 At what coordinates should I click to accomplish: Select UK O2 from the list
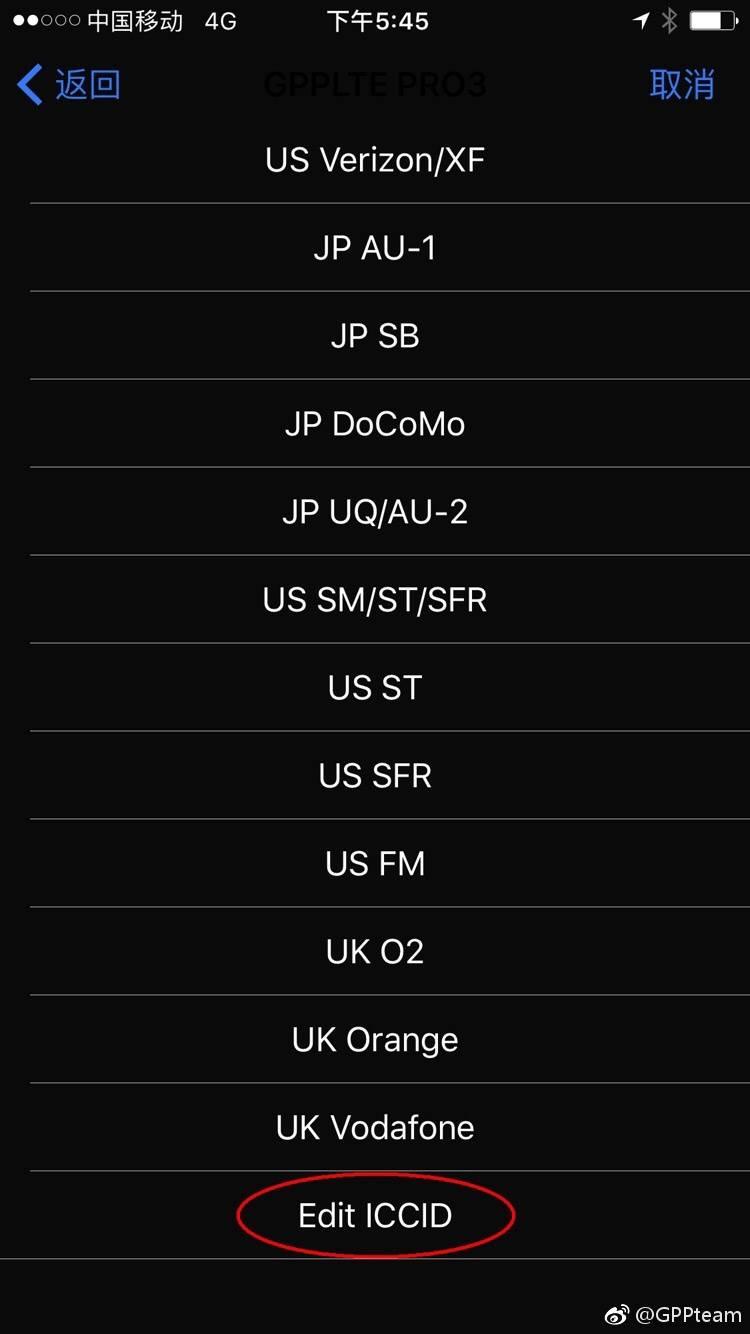375,952
